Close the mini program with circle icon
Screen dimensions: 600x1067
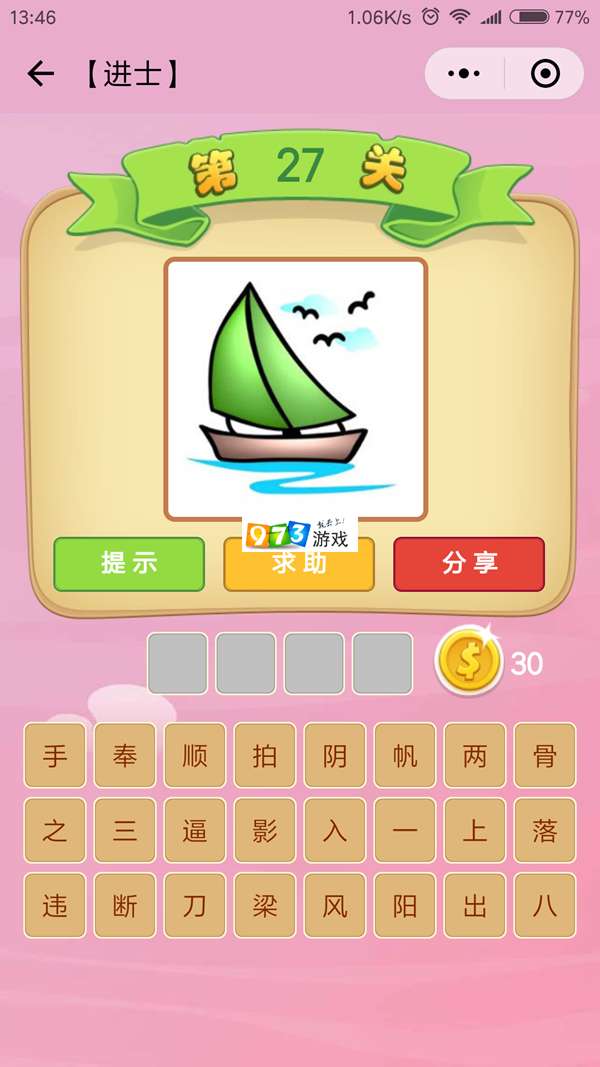[x=544, y=74]
